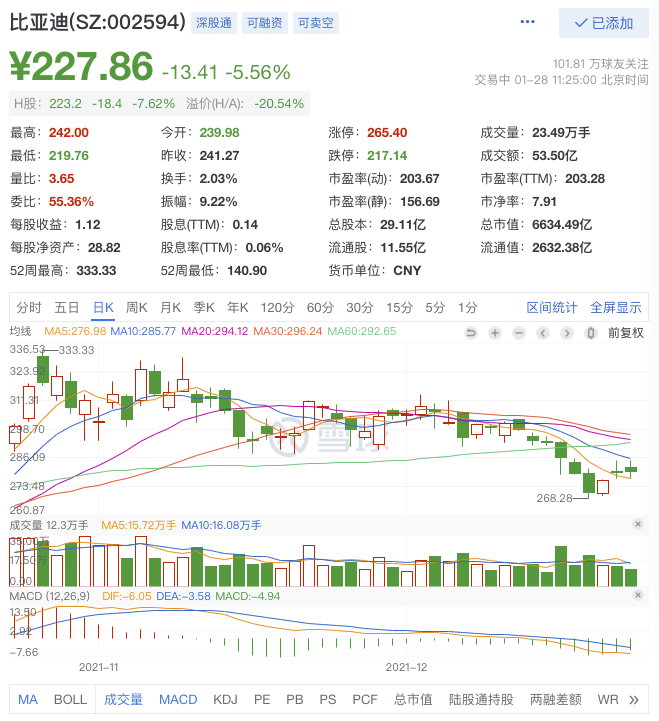The height and width of the screenshot is (721, 659).
Task: Move the chart right with the arrow
Action: coord(567,332)
